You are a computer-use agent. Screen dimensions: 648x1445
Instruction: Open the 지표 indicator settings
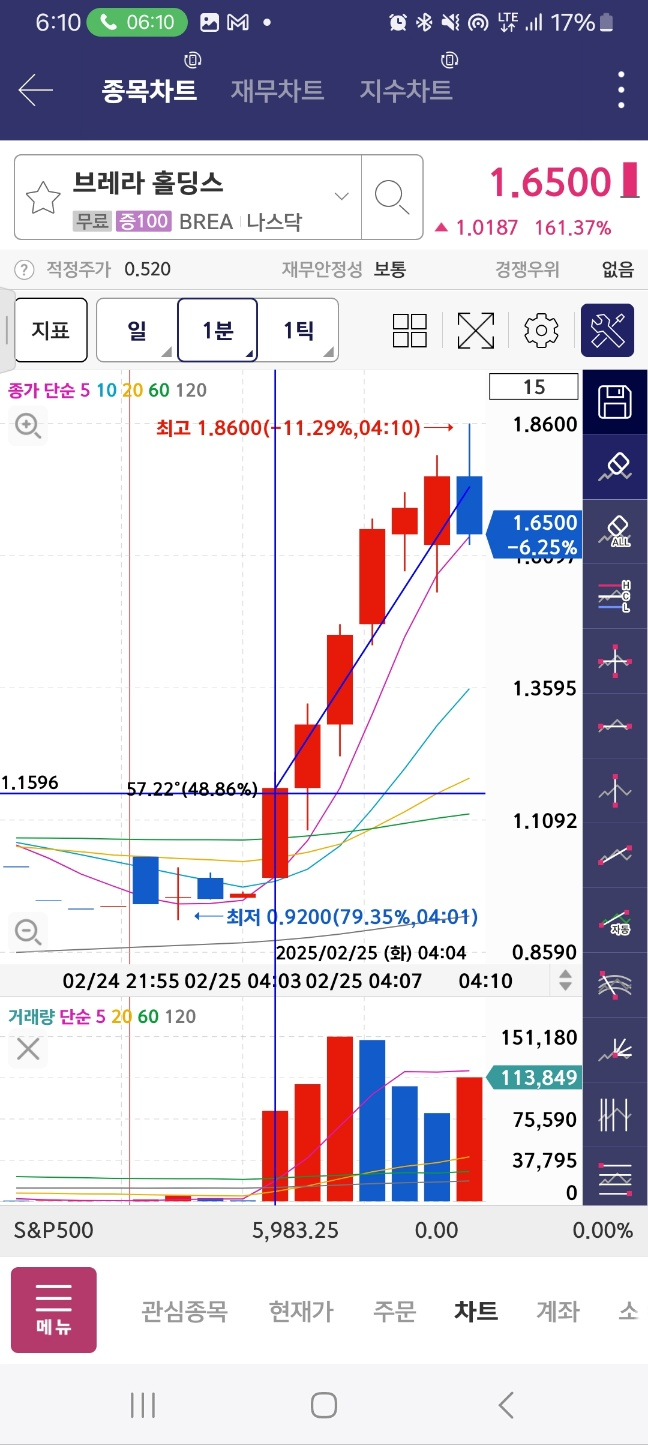tap(50, 329)
